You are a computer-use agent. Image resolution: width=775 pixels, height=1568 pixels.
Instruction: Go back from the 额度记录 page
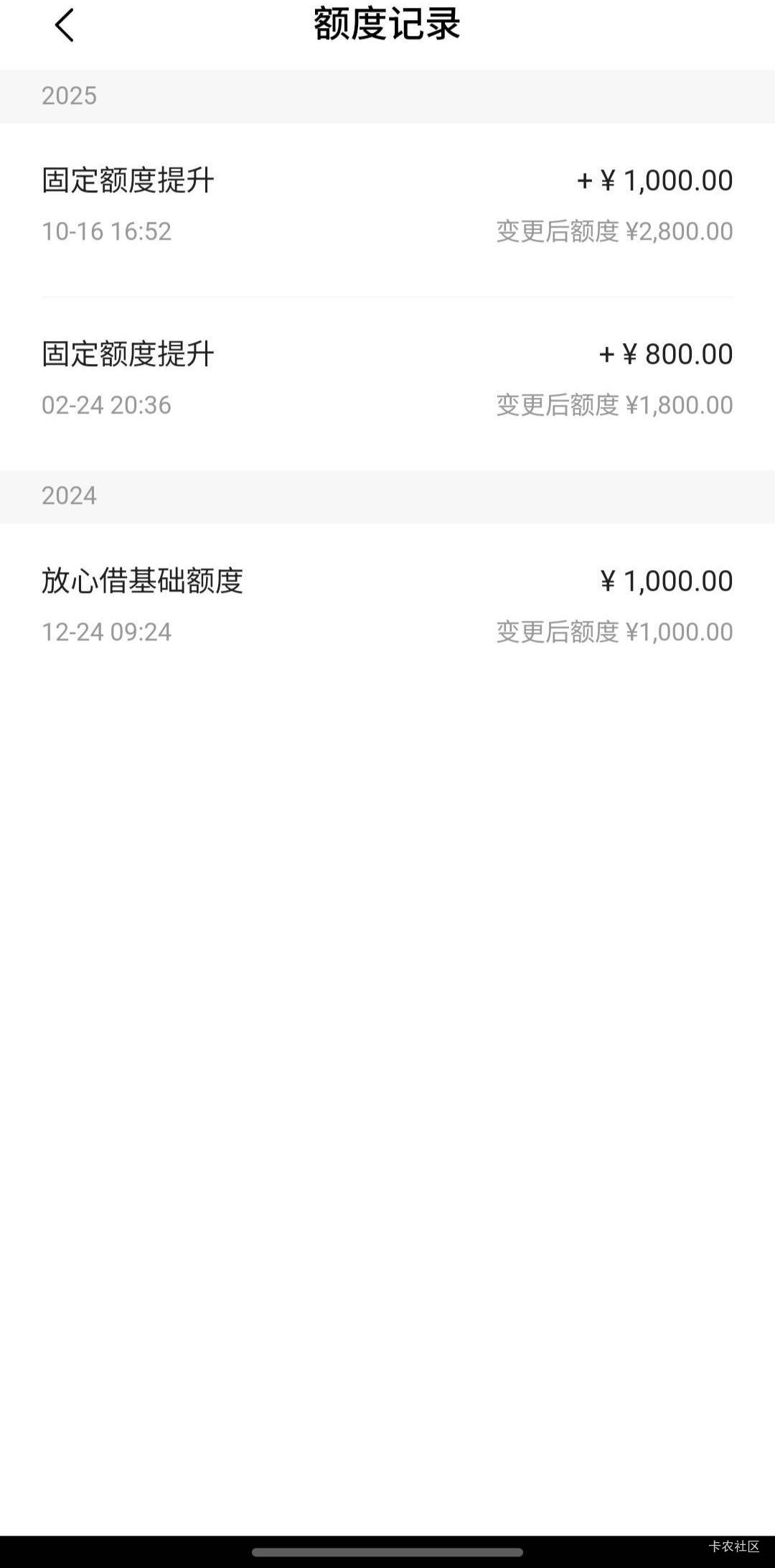tap(65, 26)
